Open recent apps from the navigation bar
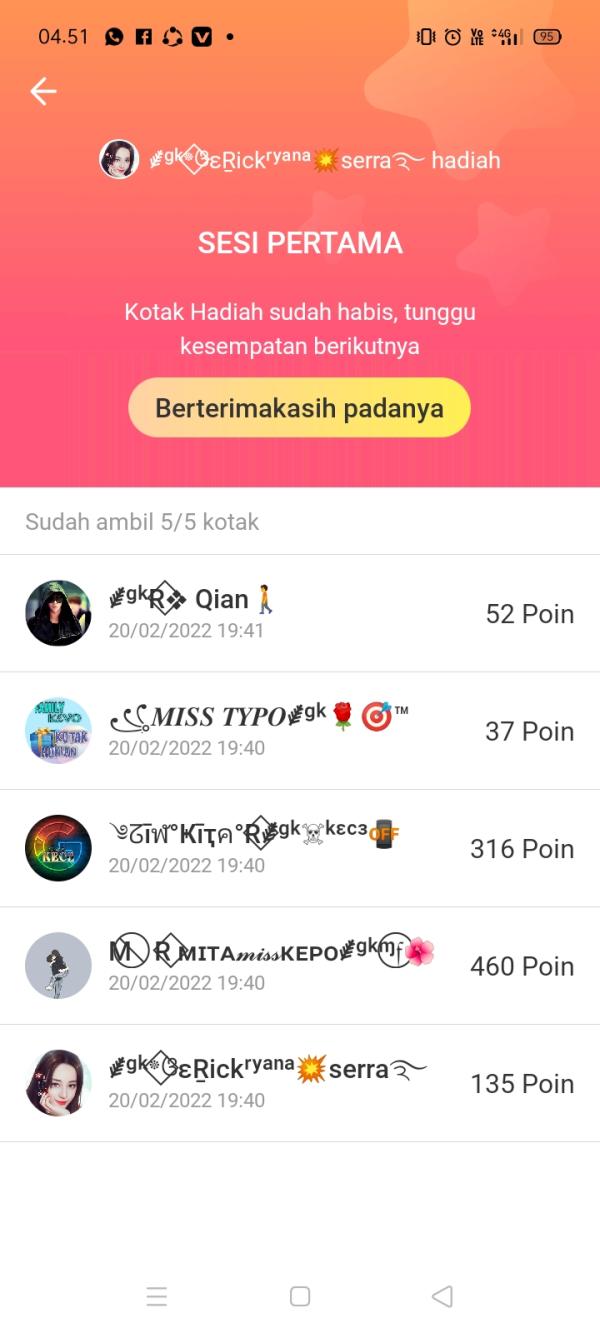The image size is (600, 1333). pyautogui.click(x=157, y=1297)
